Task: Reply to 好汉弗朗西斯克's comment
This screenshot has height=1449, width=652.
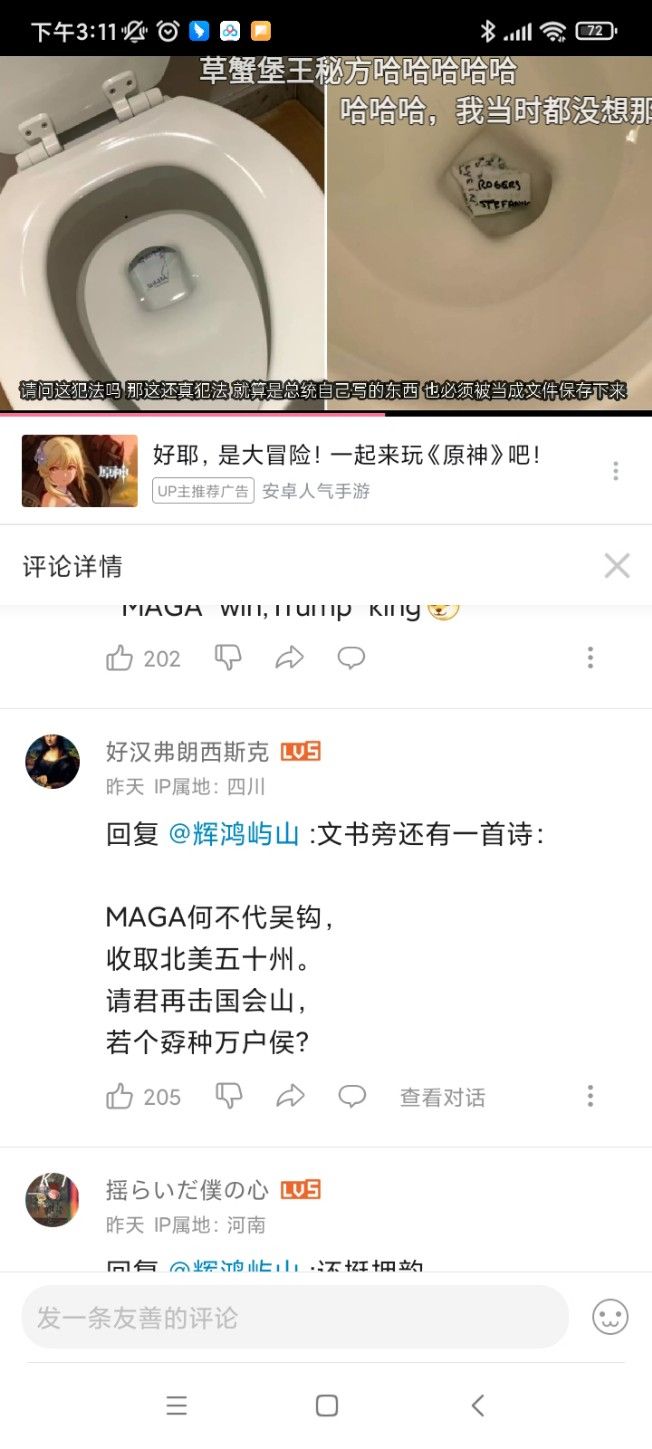Action: [351, 1096]
